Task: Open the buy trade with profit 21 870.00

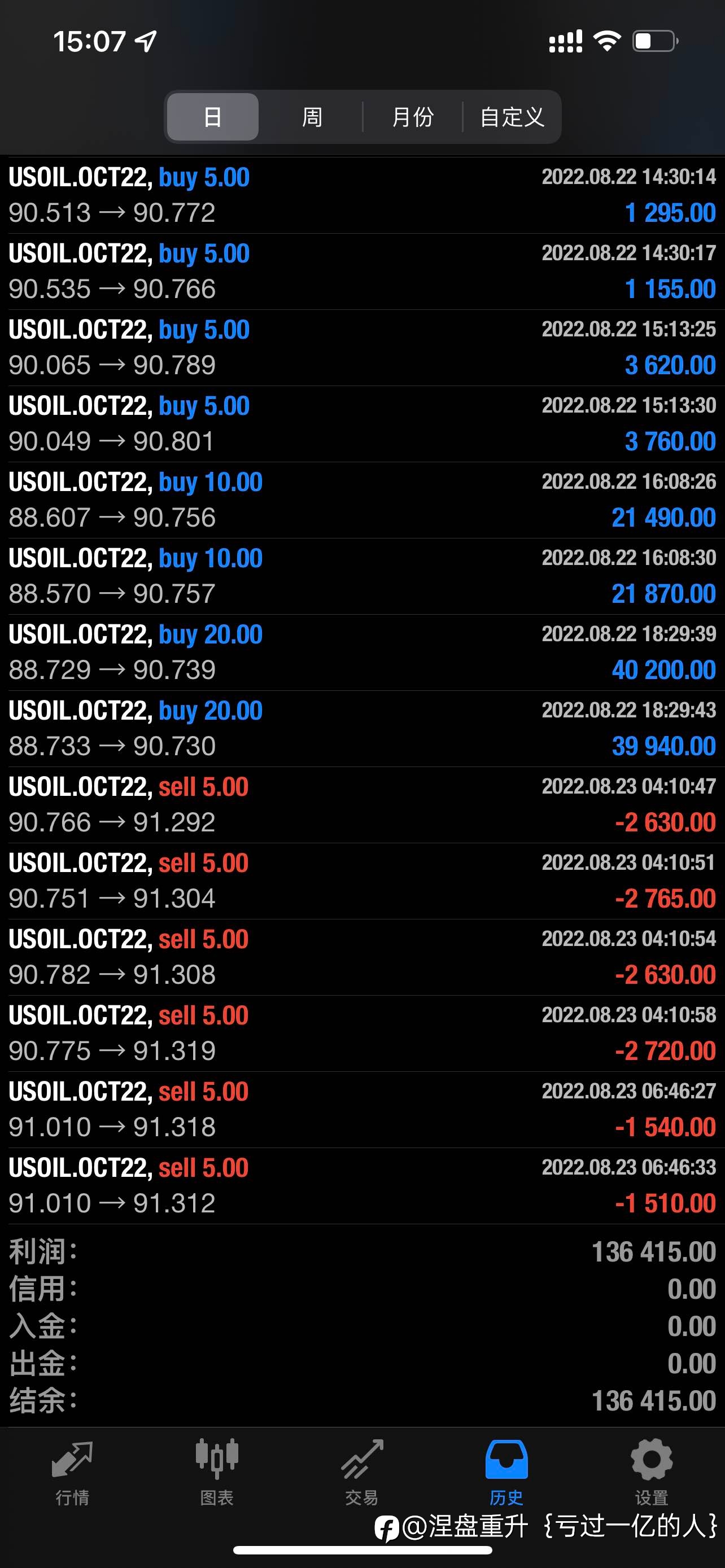Action: [x=362, y=576]
